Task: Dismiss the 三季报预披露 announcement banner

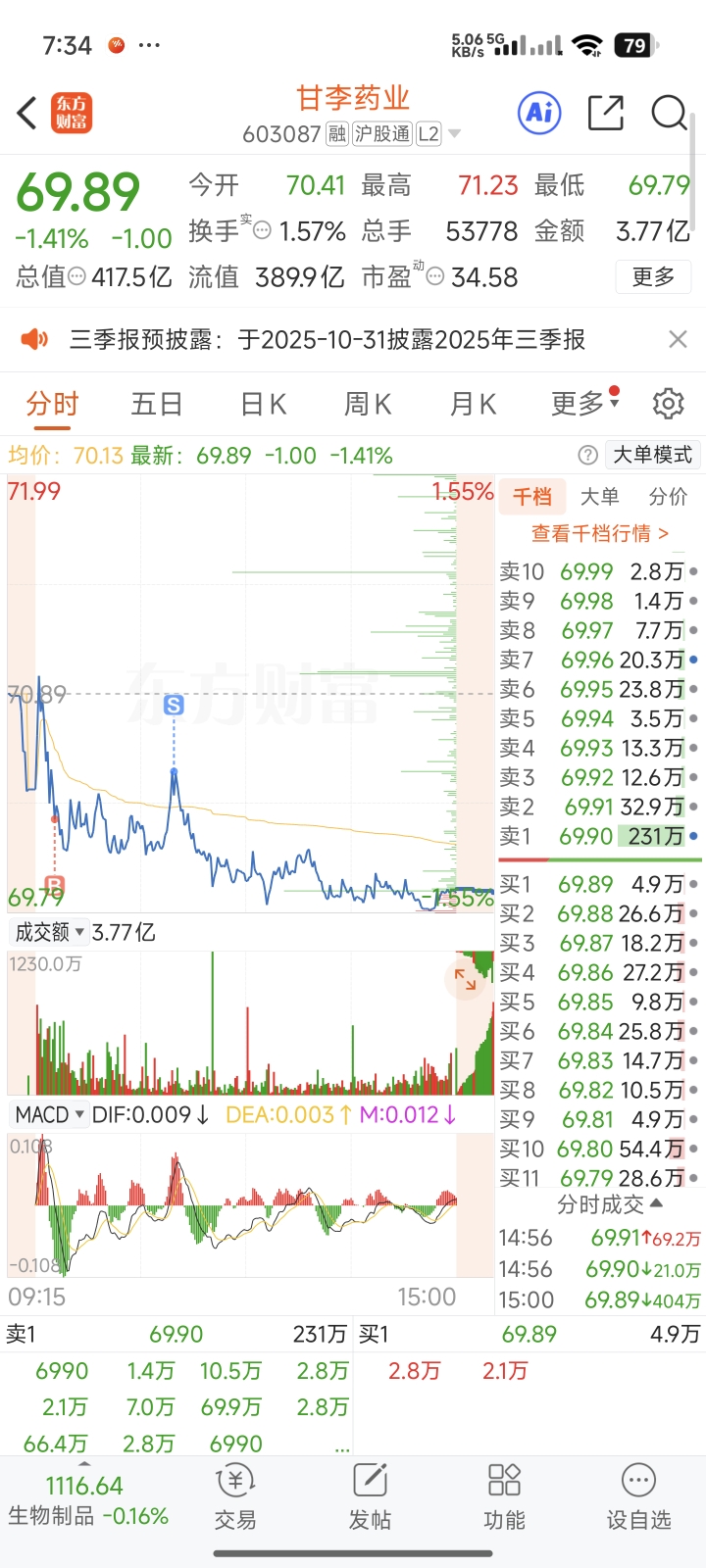Action: click(x=678, y=339)
